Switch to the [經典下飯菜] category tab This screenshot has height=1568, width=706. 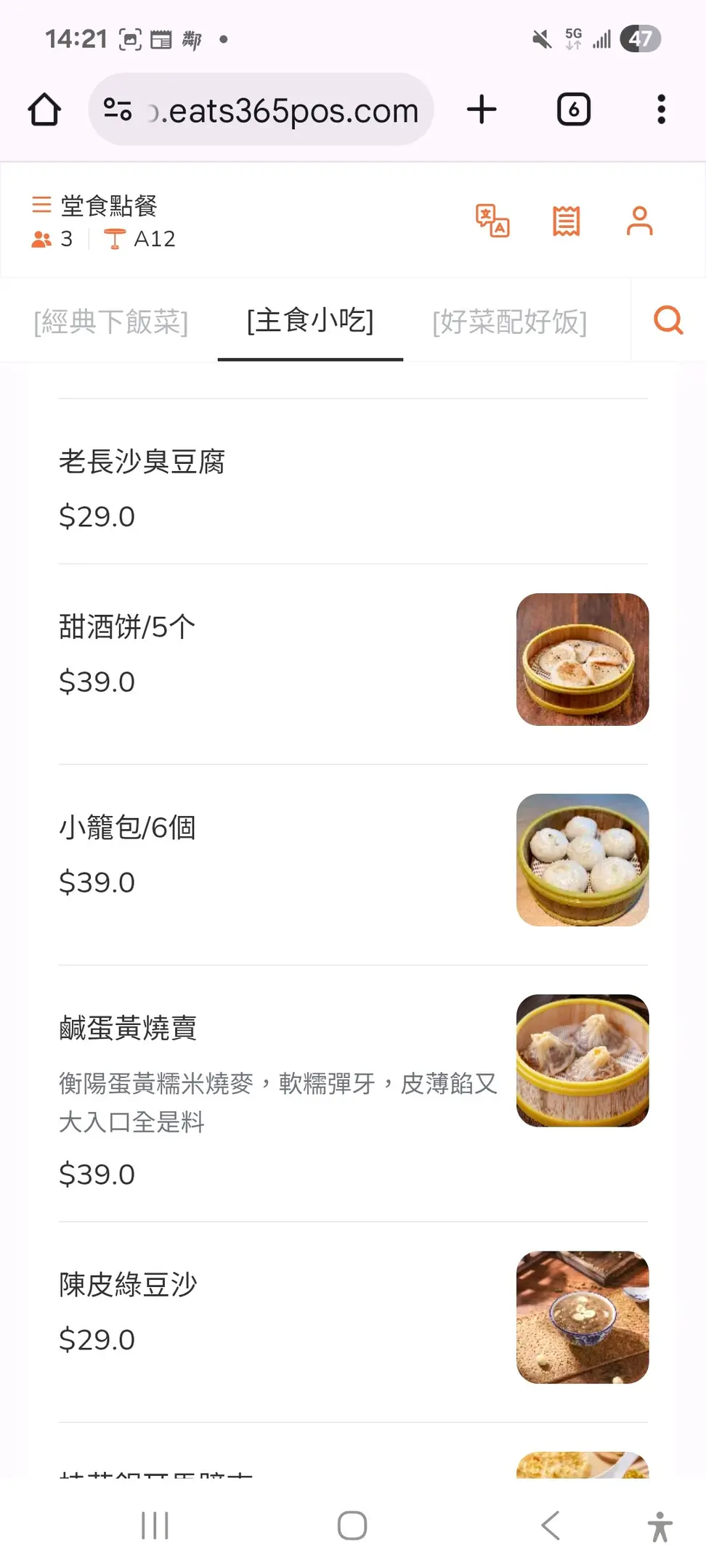(110, 321)
